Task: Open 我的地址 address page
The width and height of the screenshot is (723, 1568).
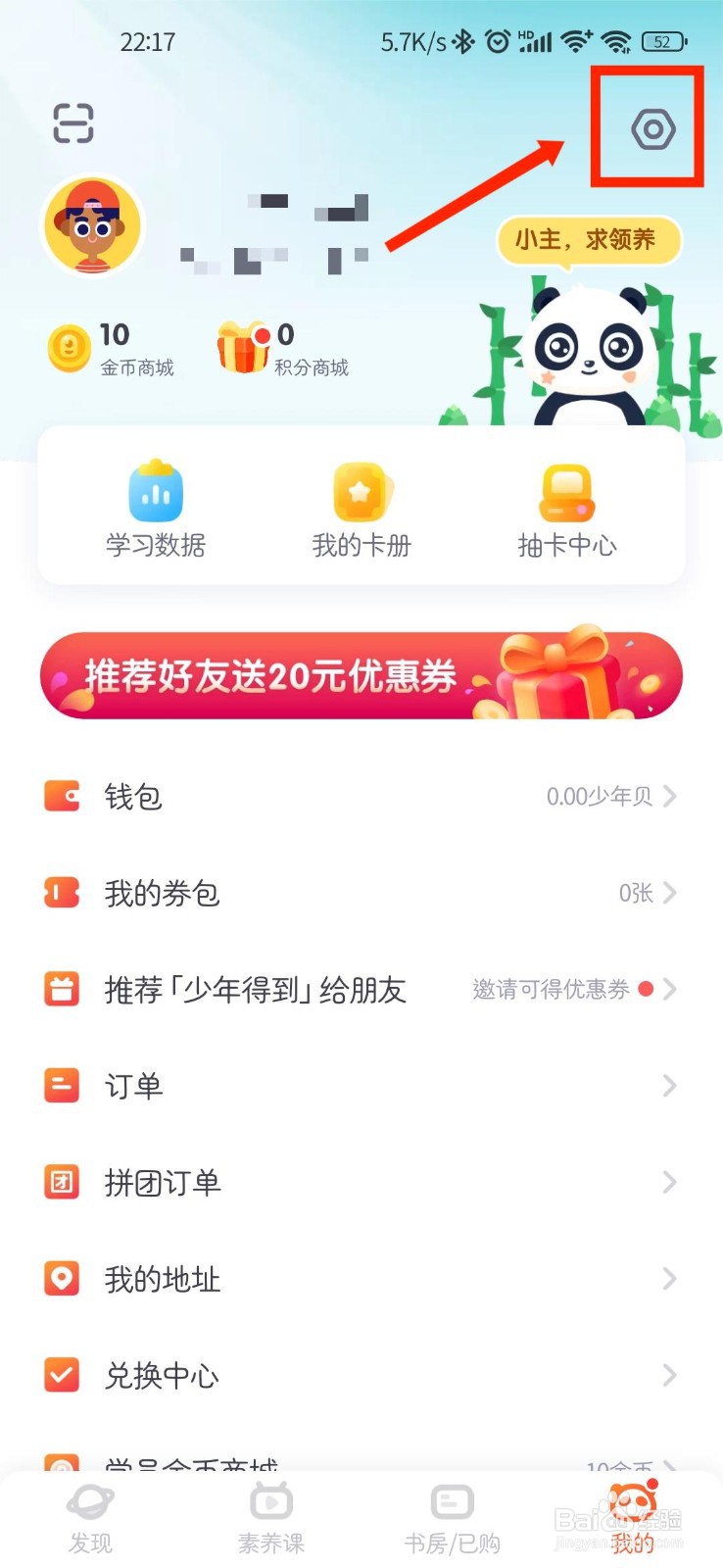Action: click(x=162, y=1278)
